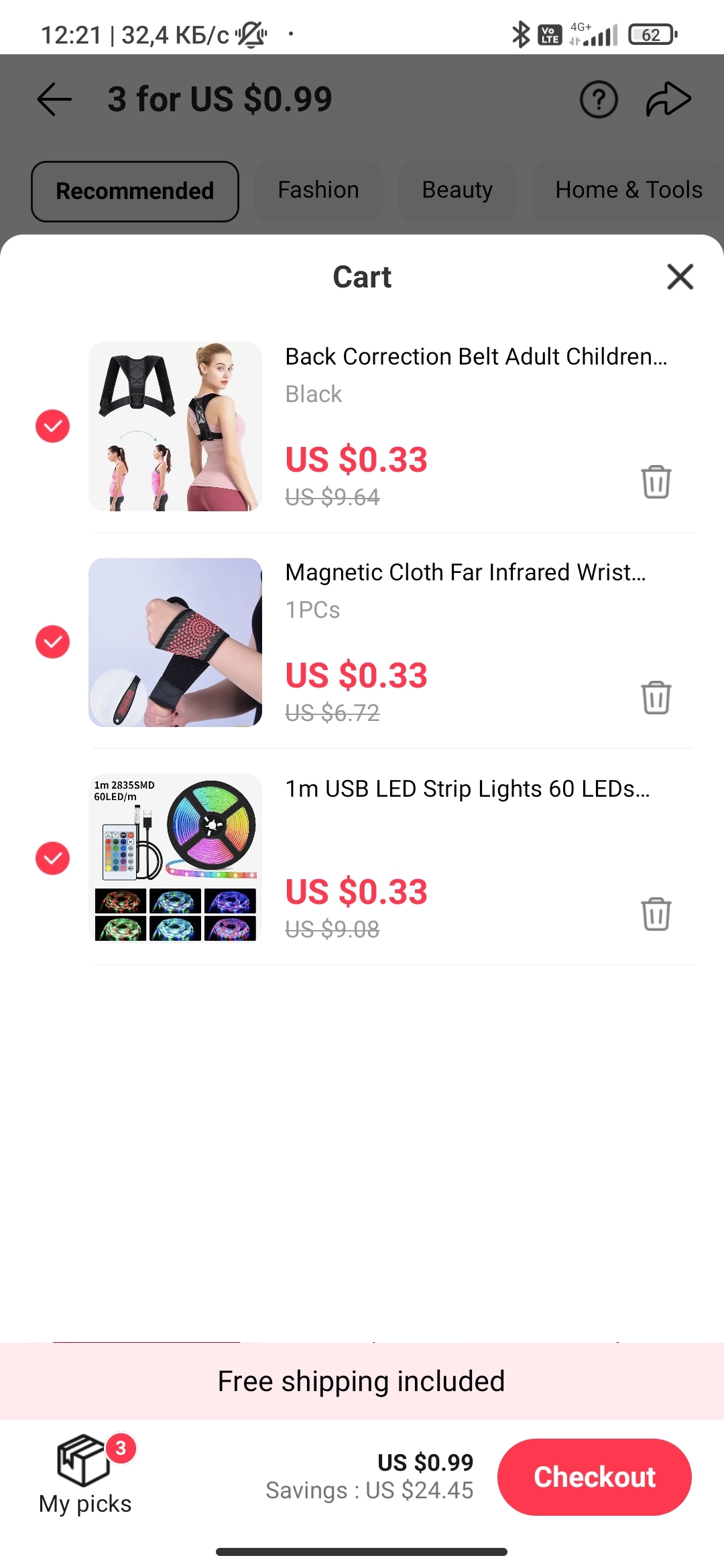Switch to the Beauty tab
The width and height of the screenshot is (724, 1568).
[x=457, y=191]
